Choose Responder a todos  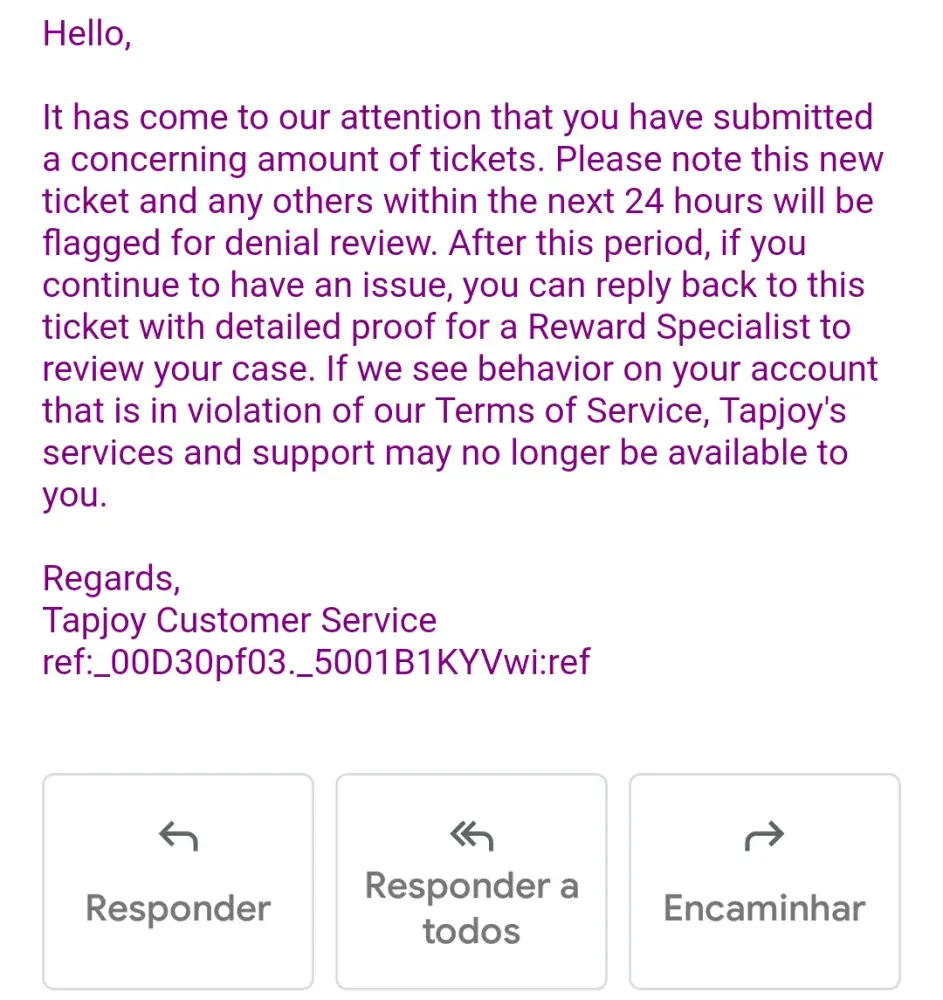pos(471,881)
